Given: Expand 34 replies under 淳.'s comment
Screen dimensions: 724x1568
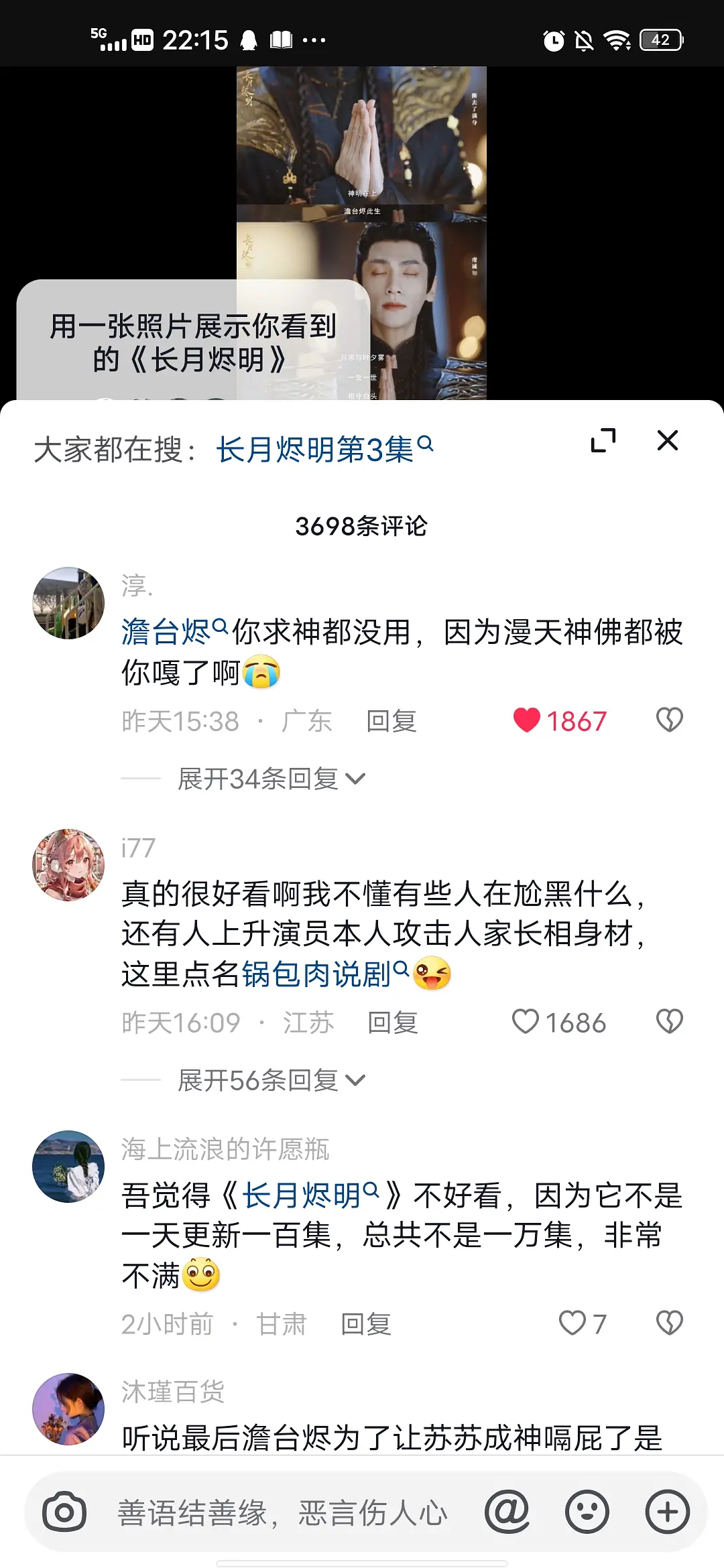Looking at the screenshot, I should 271,779.
